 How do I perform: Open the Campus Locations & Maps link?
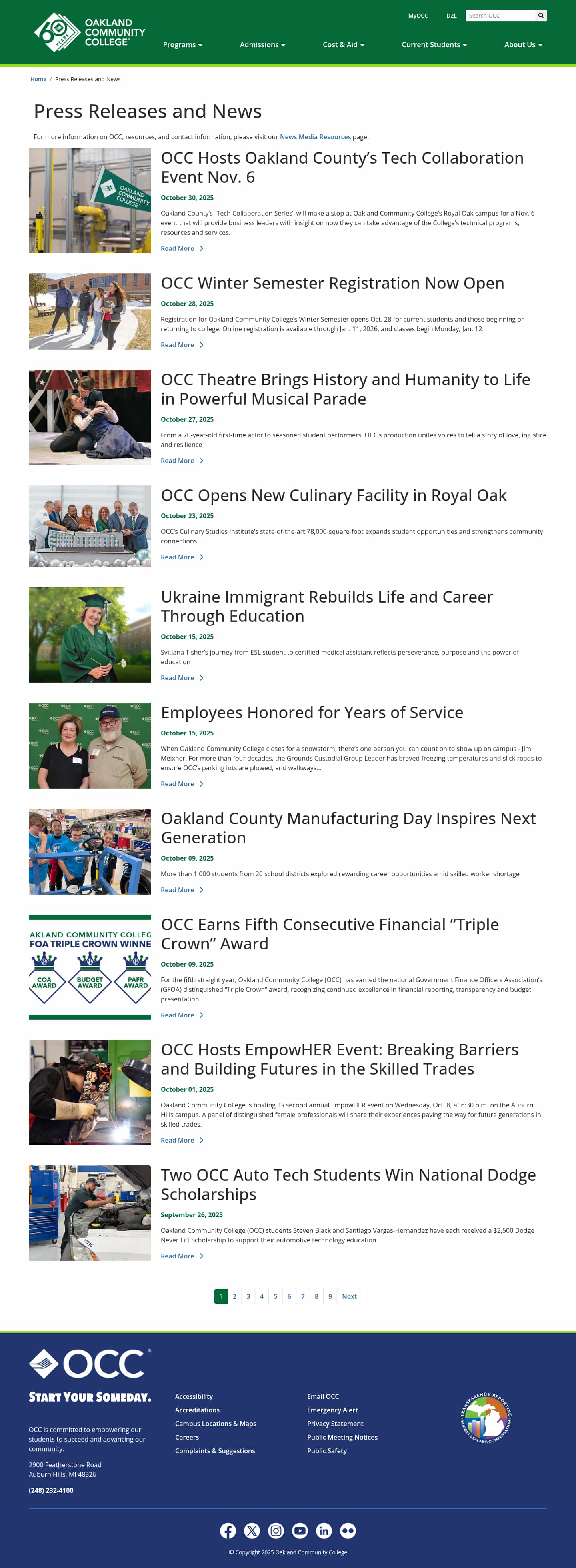coord(215,1424)
